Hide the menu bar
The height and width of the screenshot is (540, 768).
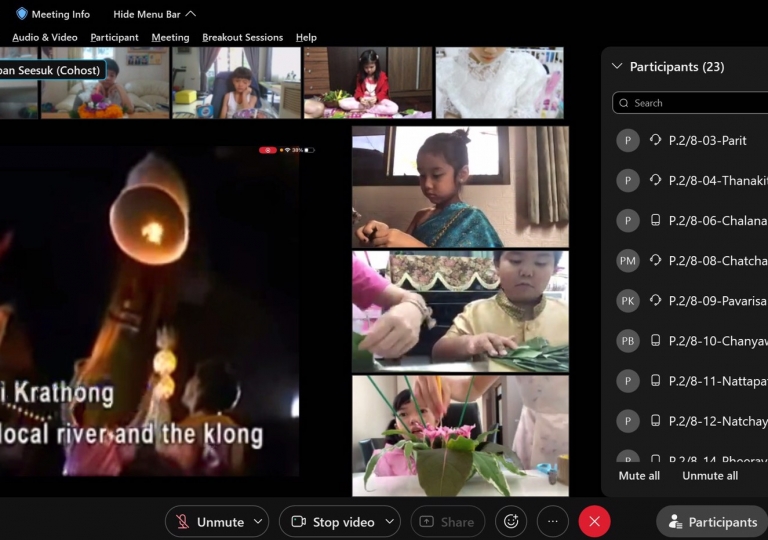point(154,14)
